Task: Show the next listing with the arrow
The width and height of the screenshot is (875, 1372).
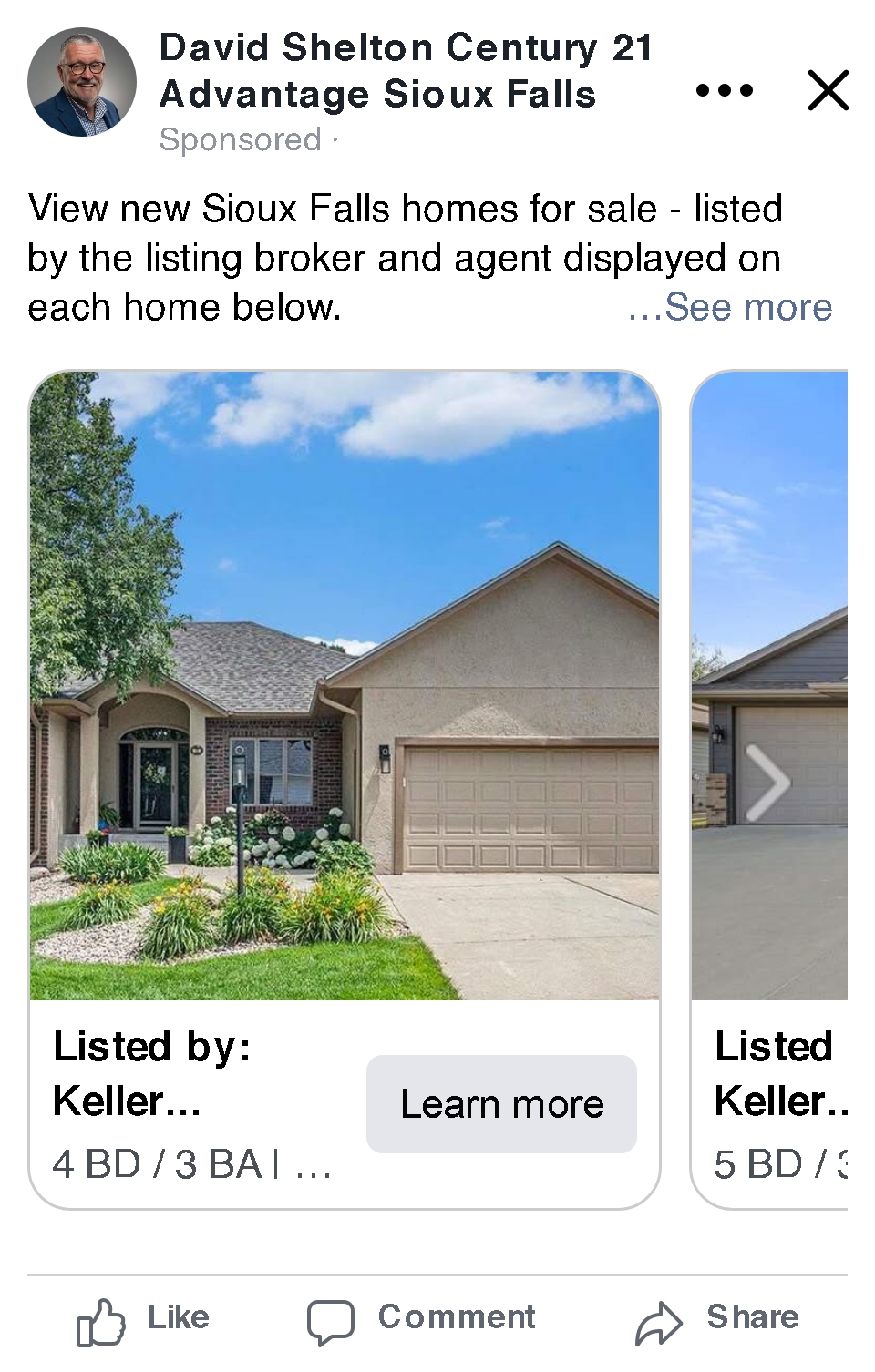Action: 768,782
